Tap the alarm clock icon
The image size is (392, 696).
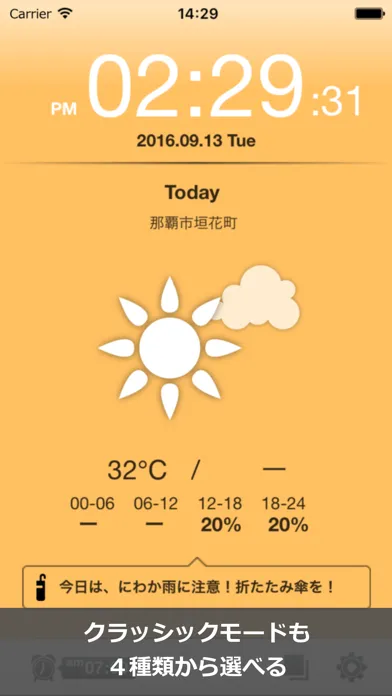(44, 667)
